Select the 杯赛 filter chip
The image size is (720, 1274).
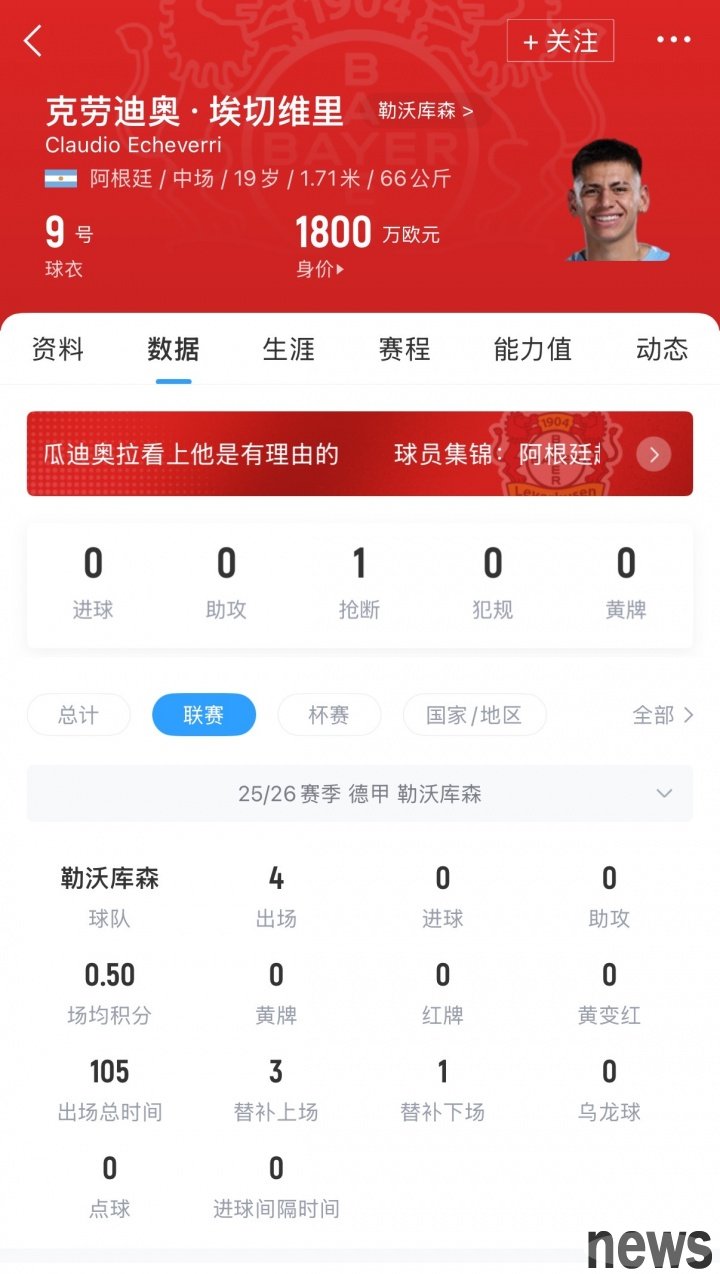[328, 715]
